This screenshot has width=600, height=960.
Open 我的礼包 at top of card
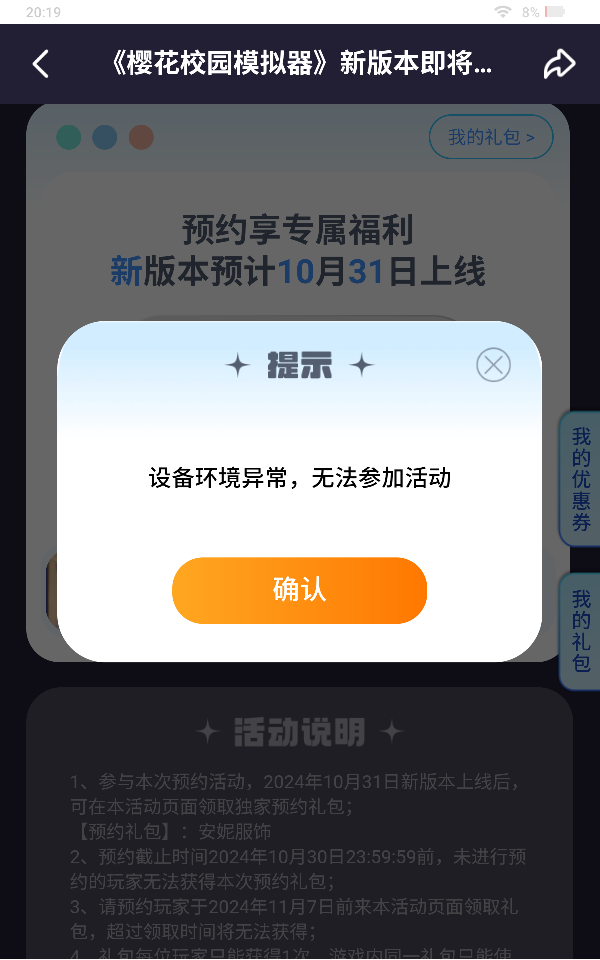click(x=490, y=137)
